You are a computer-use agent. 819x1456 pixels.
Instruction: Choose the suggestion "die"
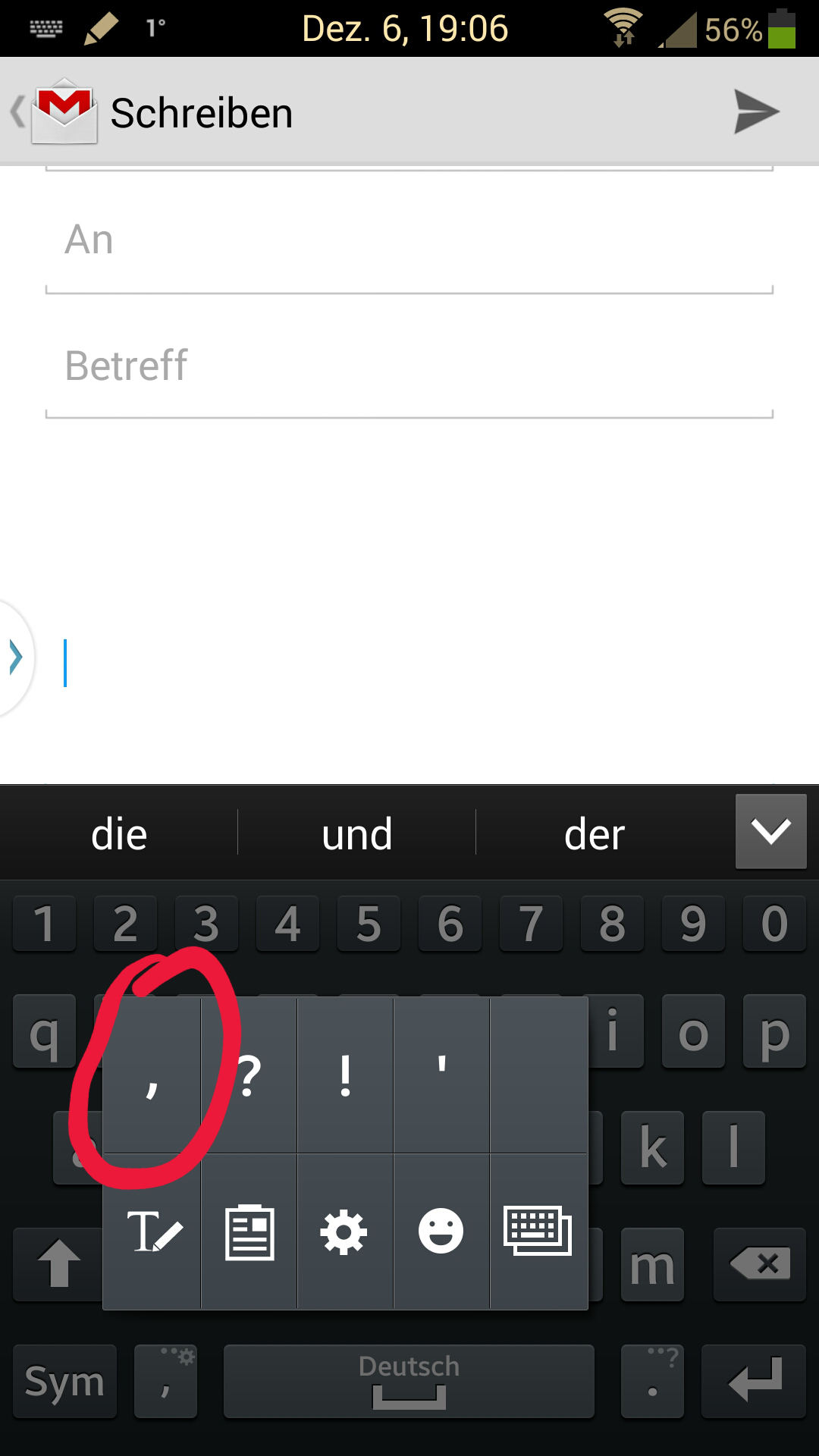click(x=119, y=834)
